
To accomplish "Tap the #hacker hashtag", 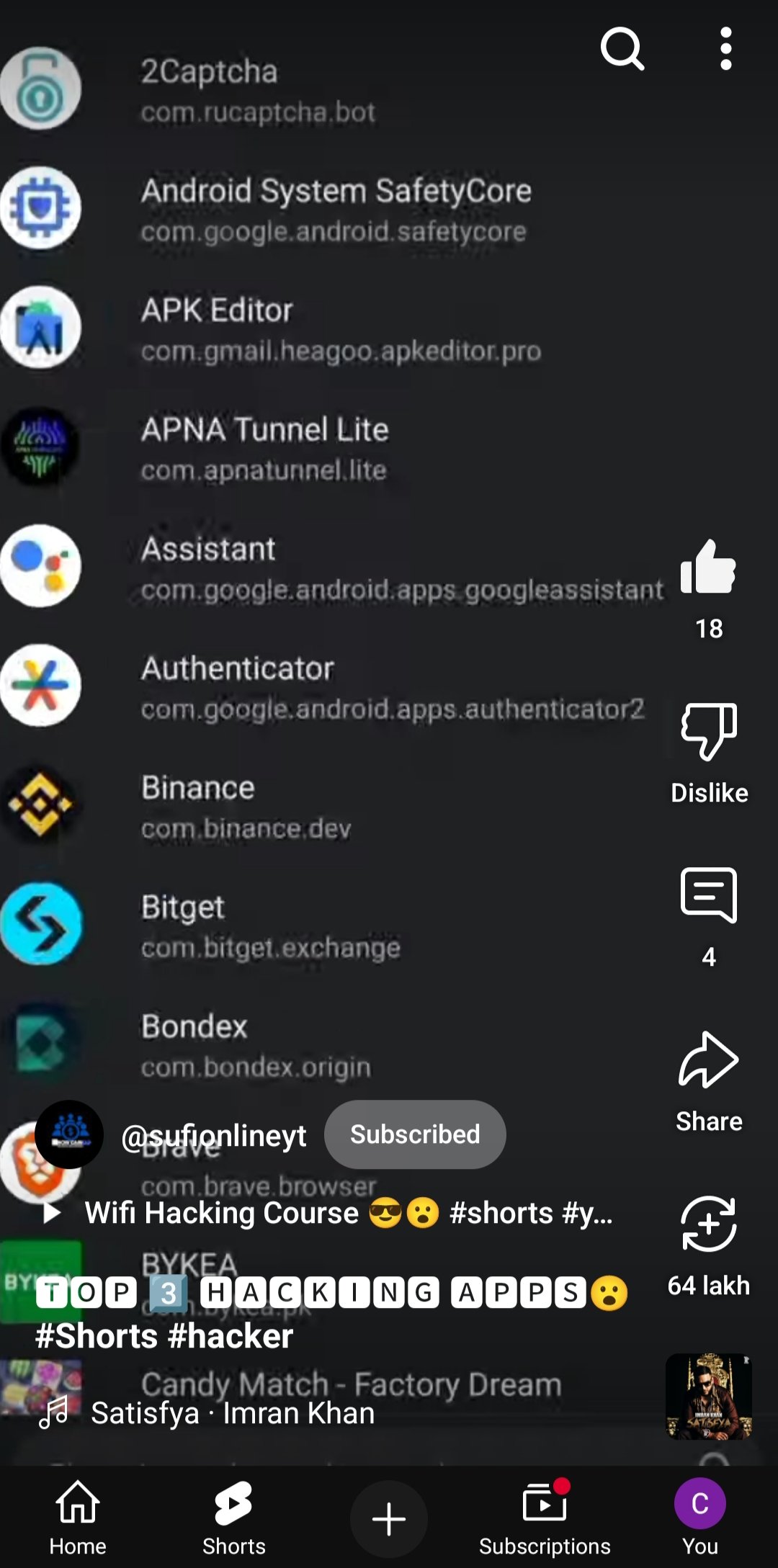I will tap(230, 1336).
